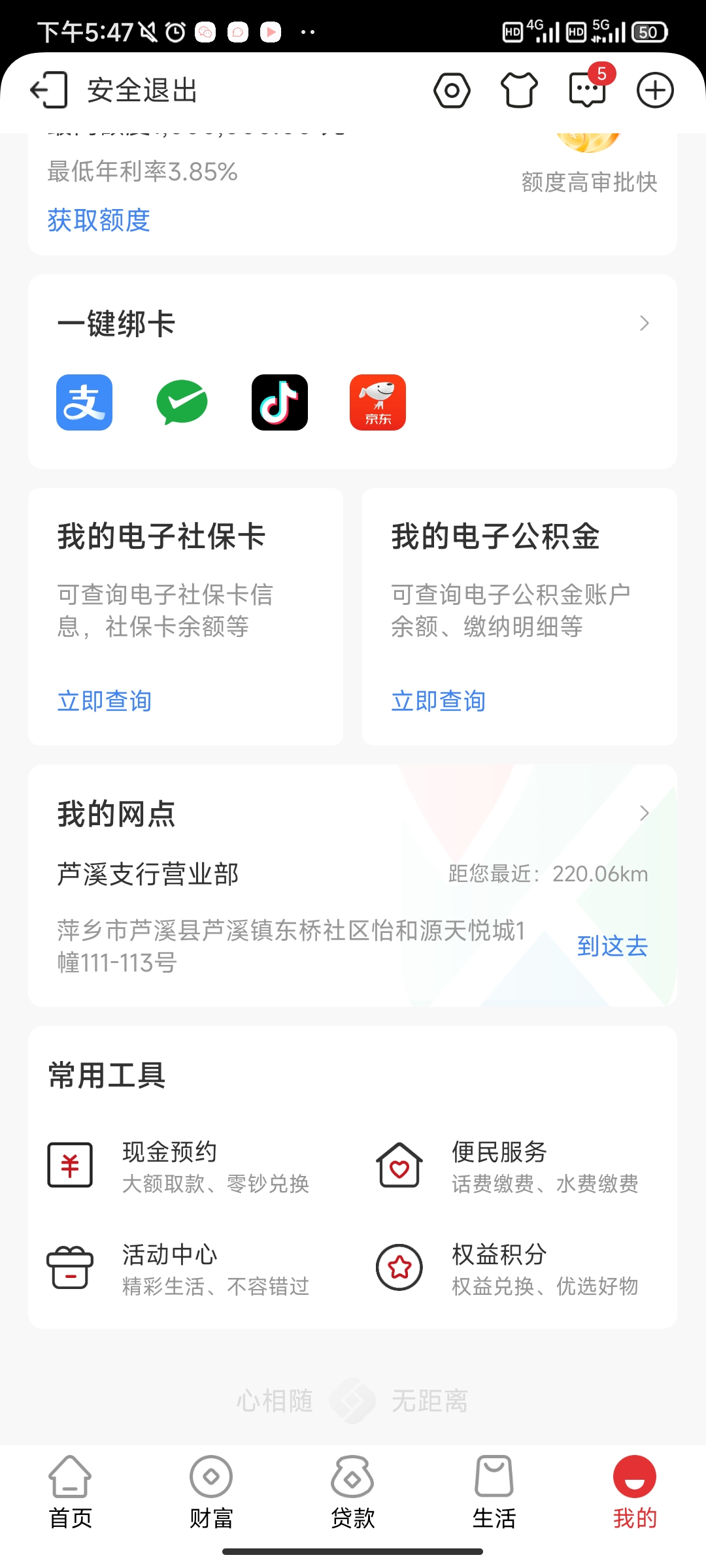This screenshot has height=1568, width=706.
Task: Bind card to WeChat Pay
Action: coord(182,402)
